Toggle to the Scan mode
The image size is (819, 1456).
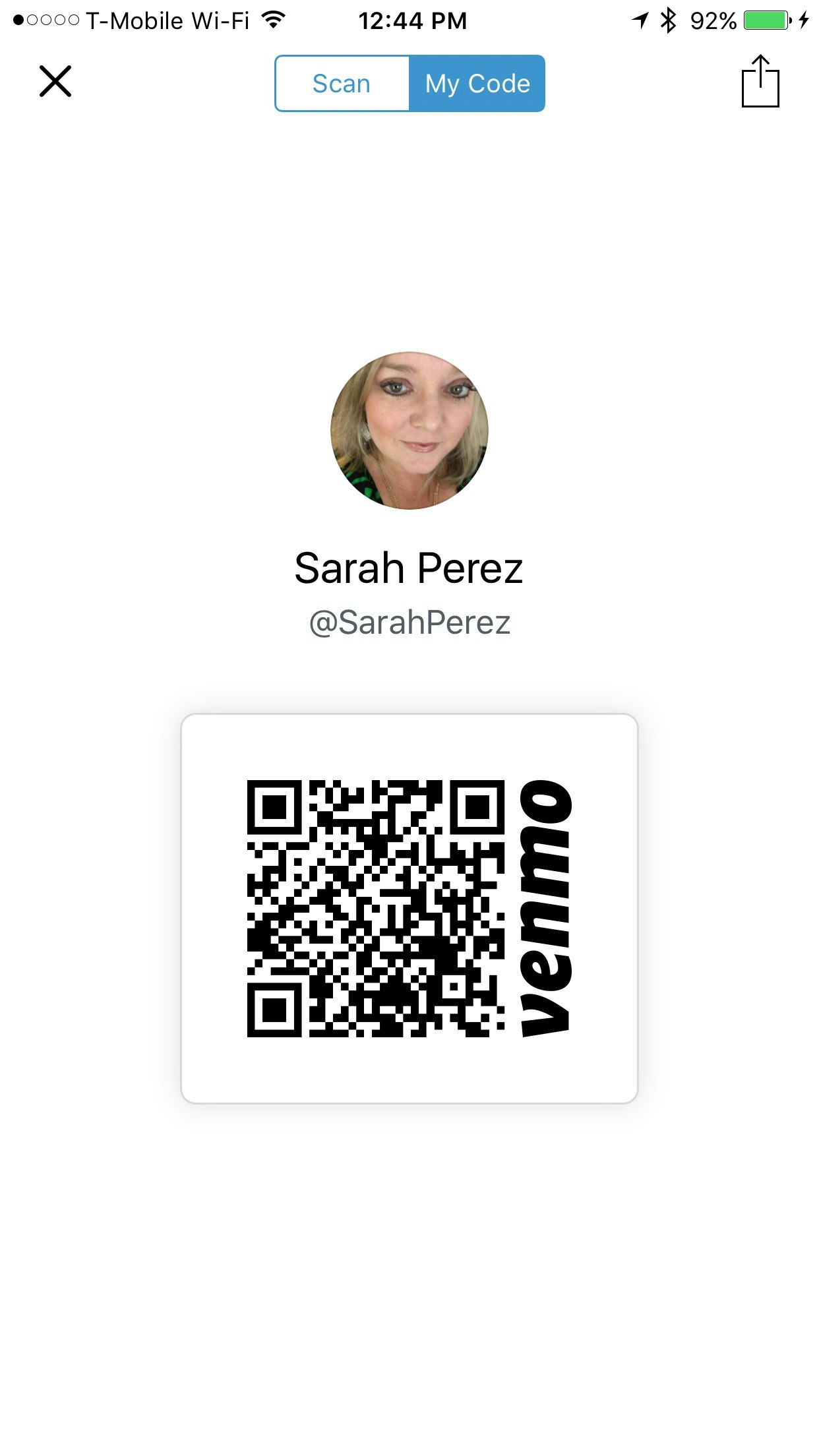pos(342,83)
